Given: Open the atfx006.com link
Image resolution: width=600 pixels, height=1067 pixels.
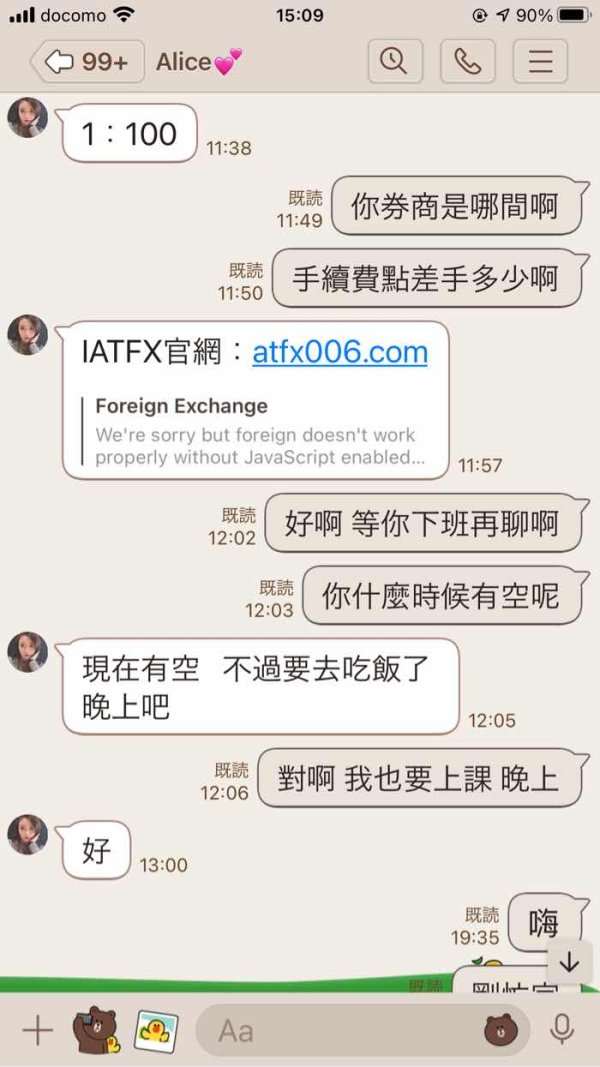Looking at the screenshot, I should (x=340, y=352).
